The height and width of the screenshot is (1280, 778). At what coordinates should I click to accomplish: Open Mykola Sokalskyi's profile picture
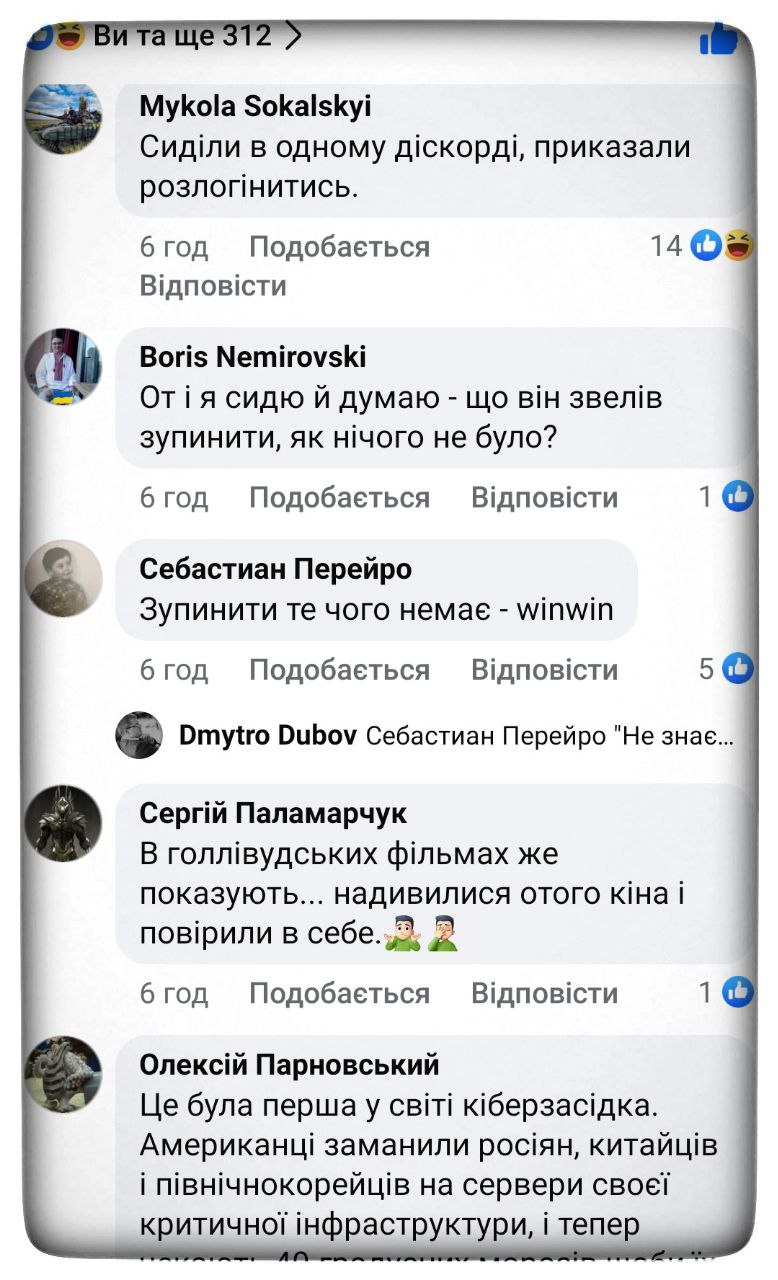63,117
